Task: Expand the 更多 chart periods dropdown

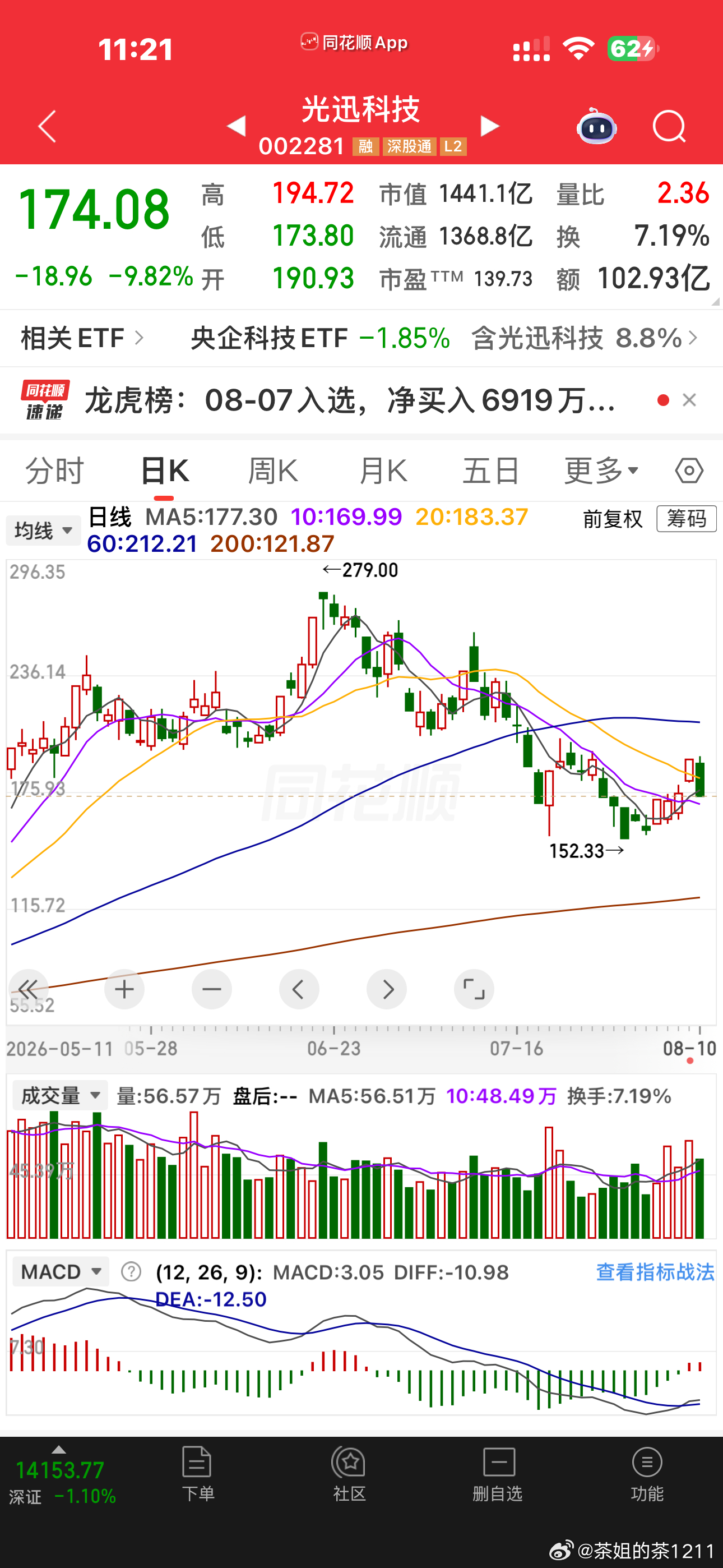Action: [x=601, y=471]
